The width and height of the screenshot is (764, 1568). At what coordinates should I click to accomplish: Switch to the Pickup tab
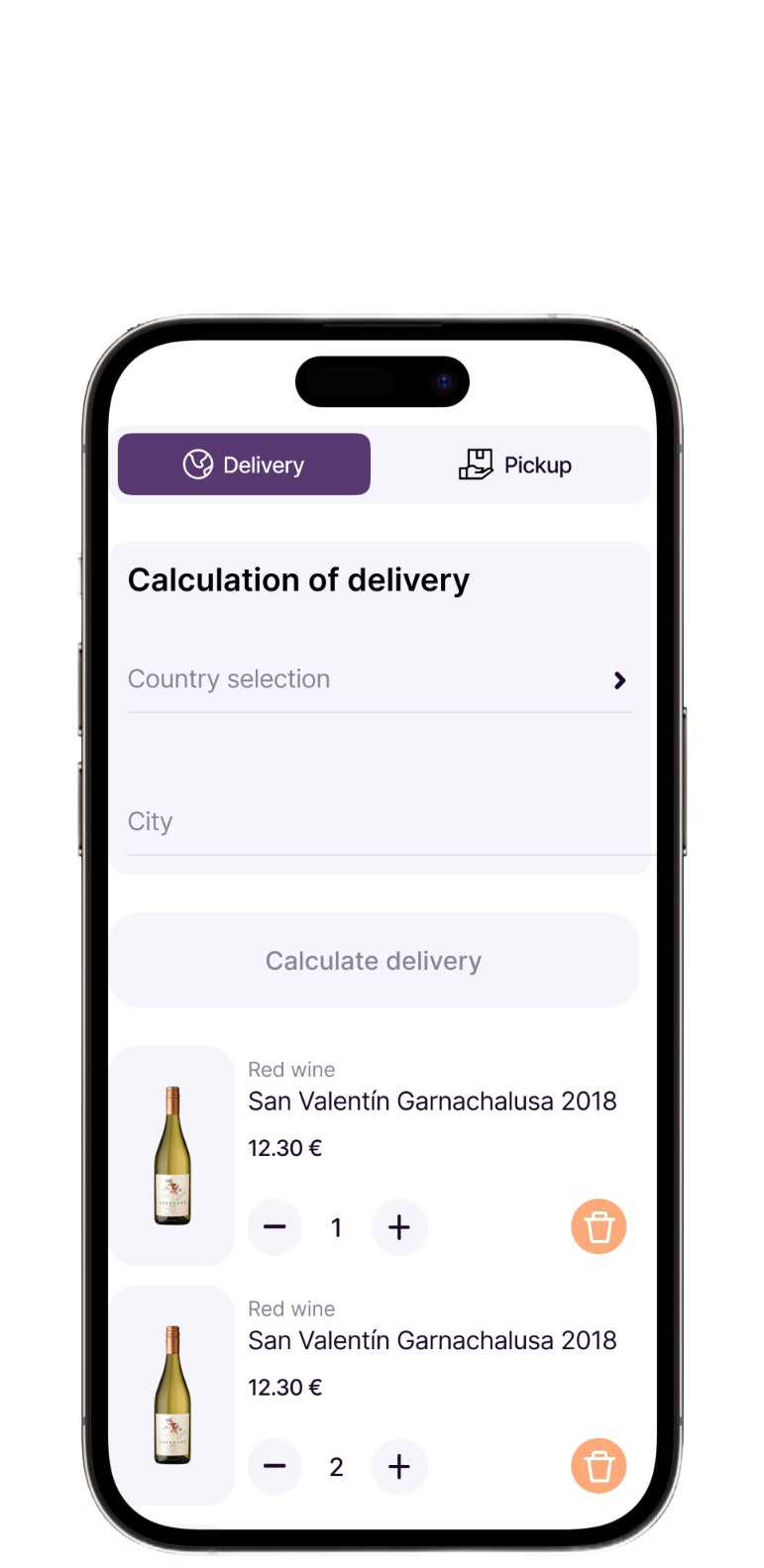point(515,465)
